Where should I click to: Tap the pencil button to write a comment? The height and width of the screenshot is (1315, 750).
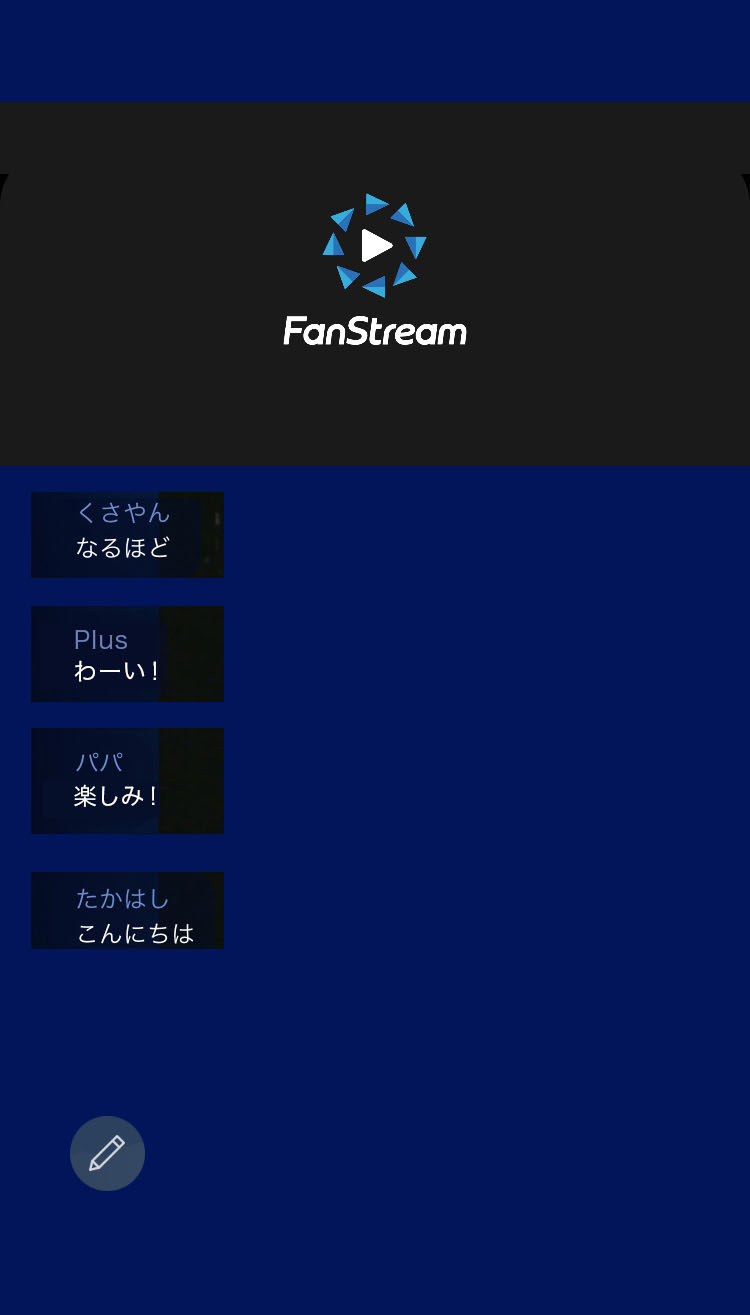coord(107,1153)
